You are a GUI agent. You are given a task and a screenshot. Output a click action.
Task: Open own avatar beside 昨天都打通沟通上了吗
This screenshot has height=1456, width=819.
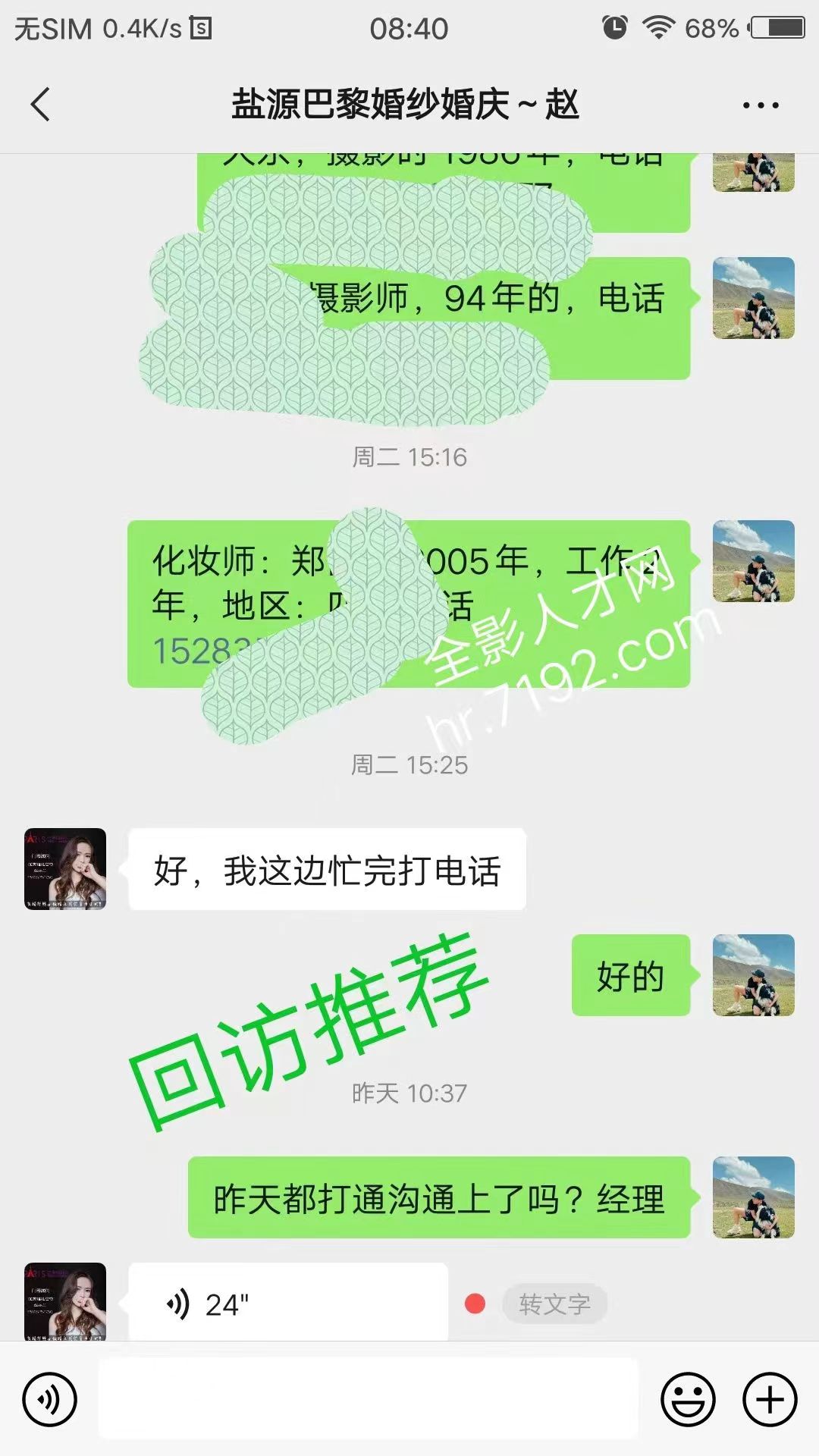(x=753, y=1197)
